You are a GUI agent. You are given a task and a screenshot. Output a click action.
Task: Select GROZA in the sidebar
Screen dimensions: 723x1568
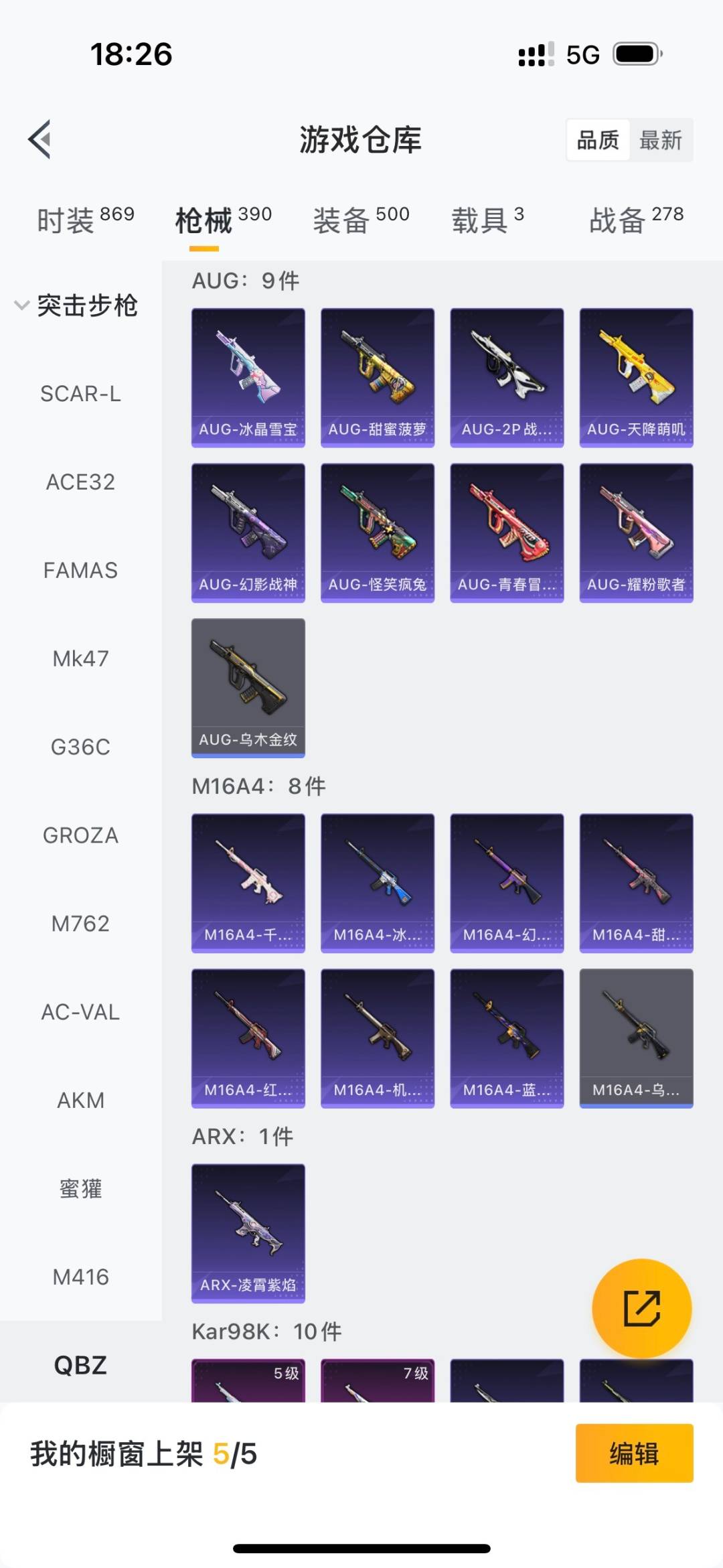[x=80, y=835]
